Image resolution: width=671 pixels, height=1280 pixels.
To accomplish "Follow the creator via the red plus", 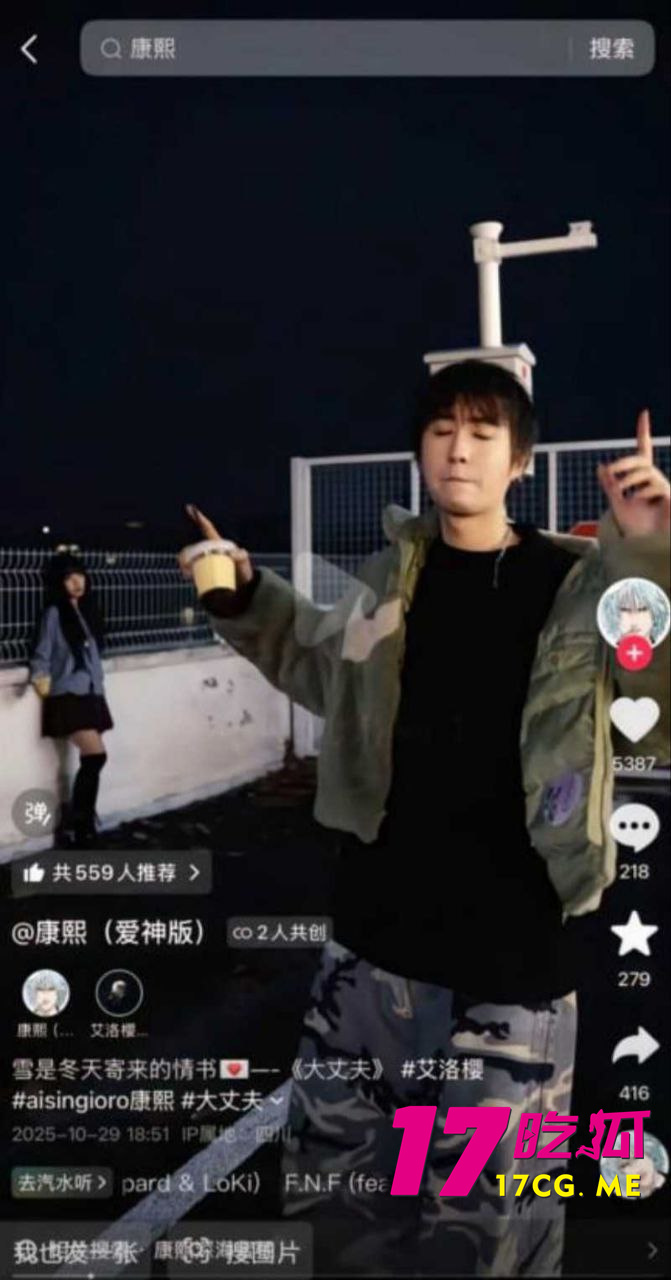I will pyautogui.click(x=633, y=654).
